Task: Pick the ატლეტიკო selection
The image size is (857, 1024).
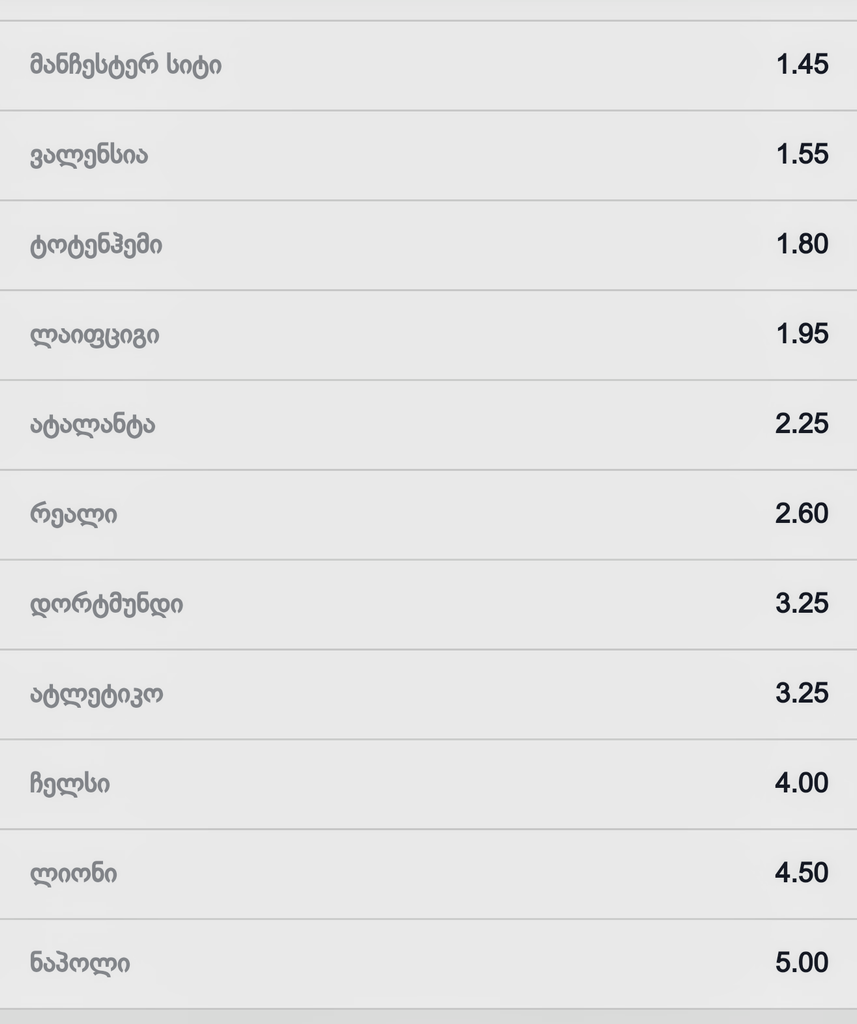Action: [x=428, y=694]
